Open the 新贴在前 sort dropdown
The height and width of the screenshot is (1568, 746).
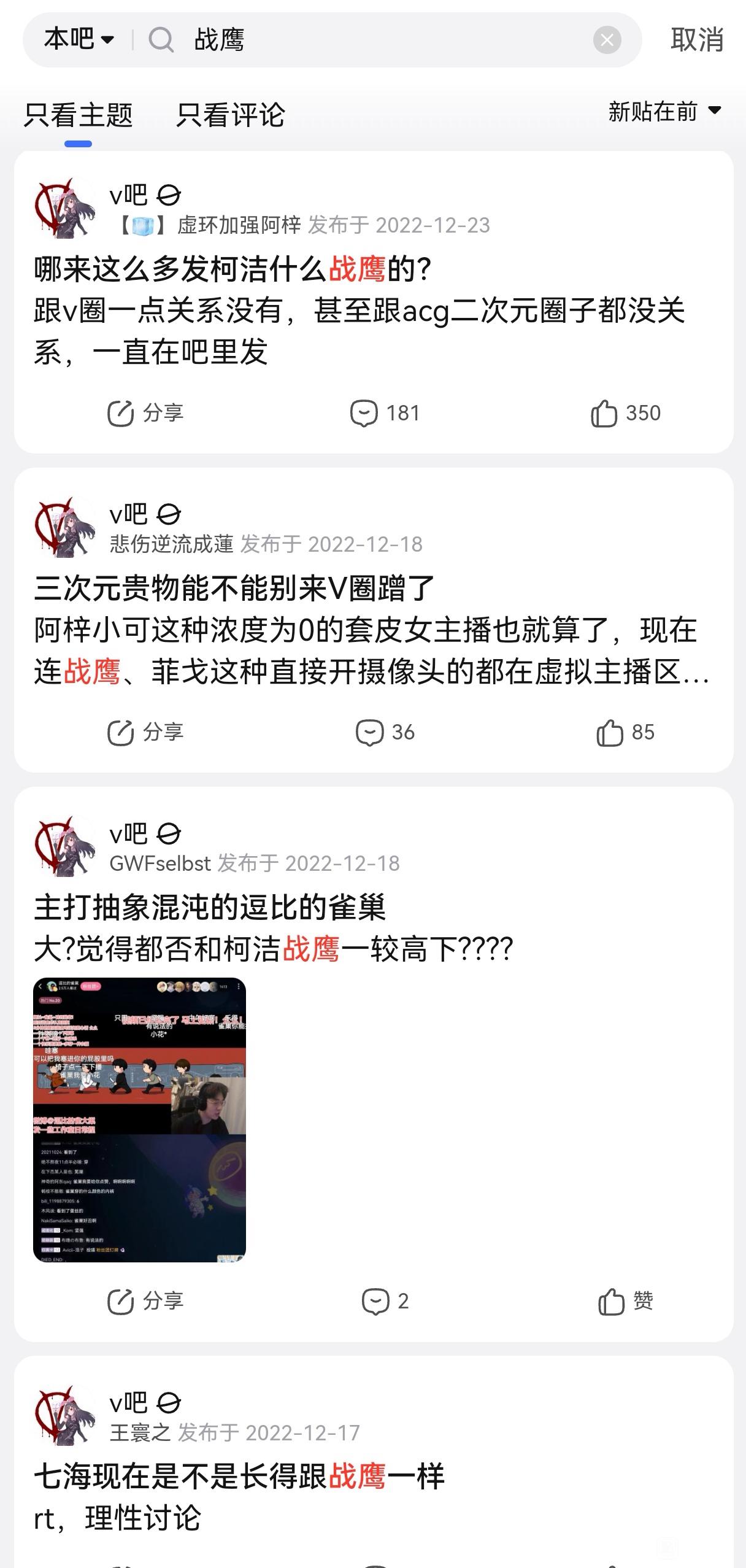664,111
